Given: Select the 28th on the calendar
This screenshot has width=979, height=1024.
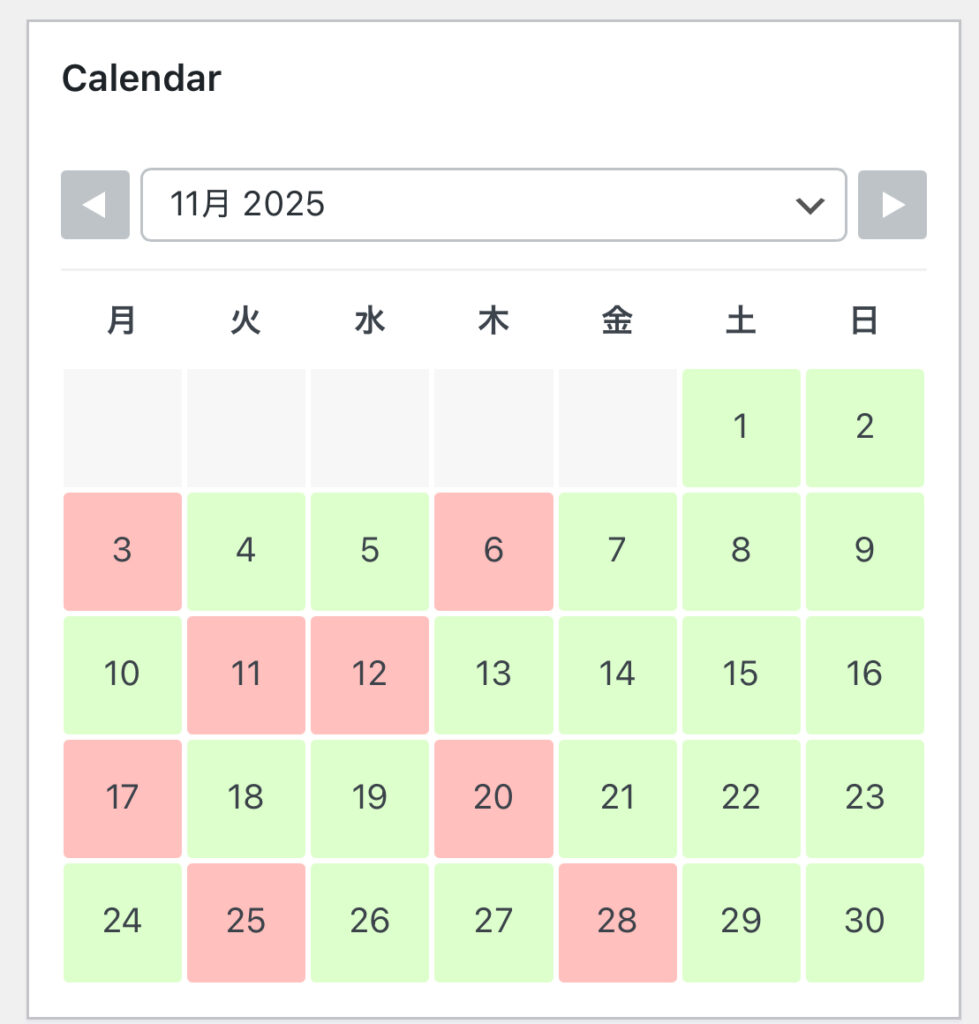Looking at the screenshot, I should click(x=617, y=921).
